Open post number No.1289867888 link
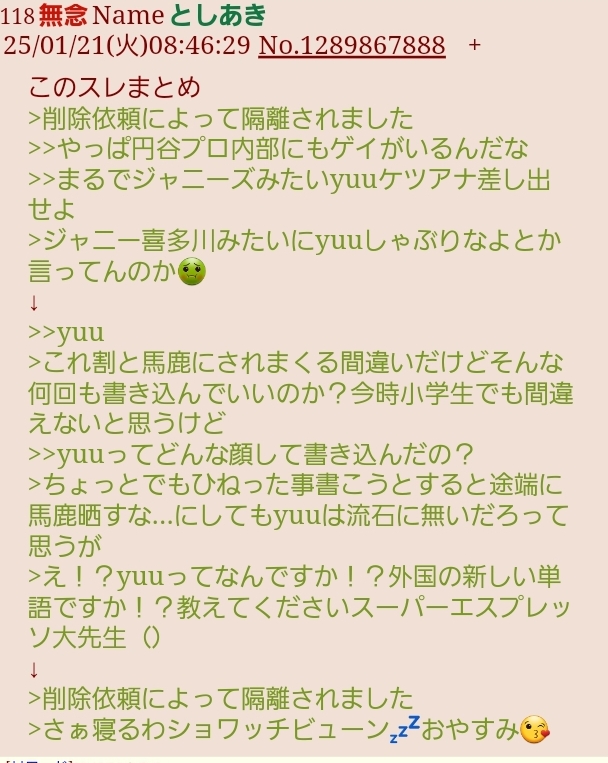 tap(351, 46)
